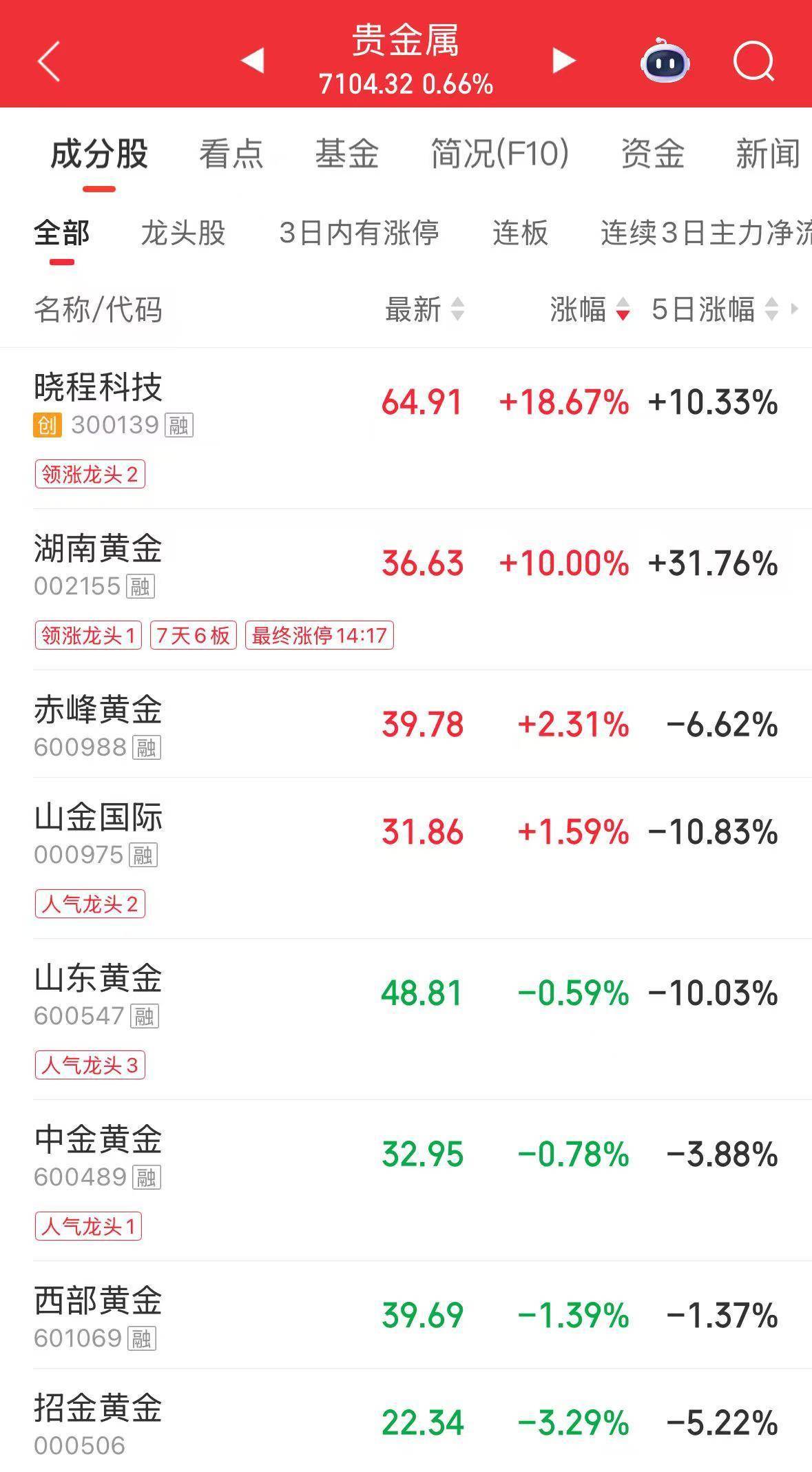The image size is (812, 1472).
Task: Switch to the 资金 tab
Action: click(x=652, y=154)
